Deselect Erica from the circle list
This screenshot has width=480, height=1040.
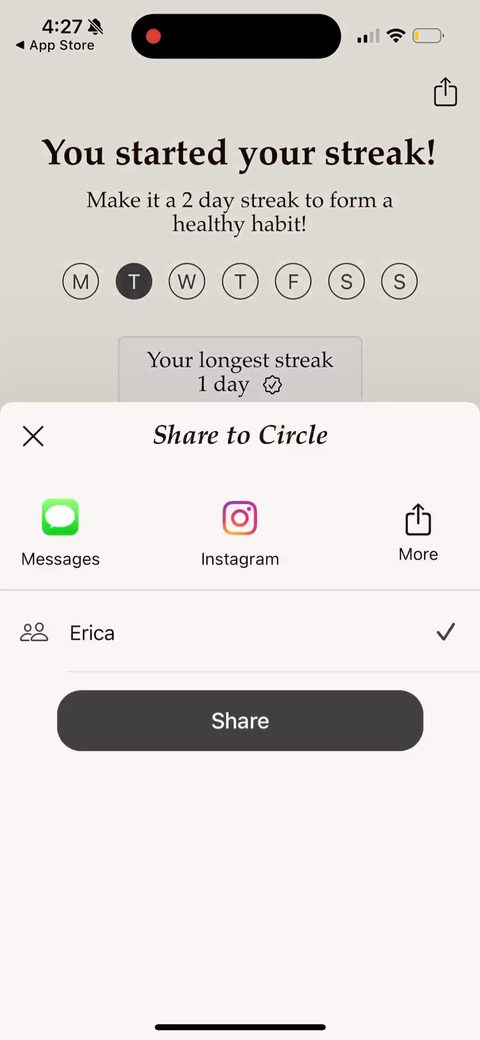(x=240, y=633)
